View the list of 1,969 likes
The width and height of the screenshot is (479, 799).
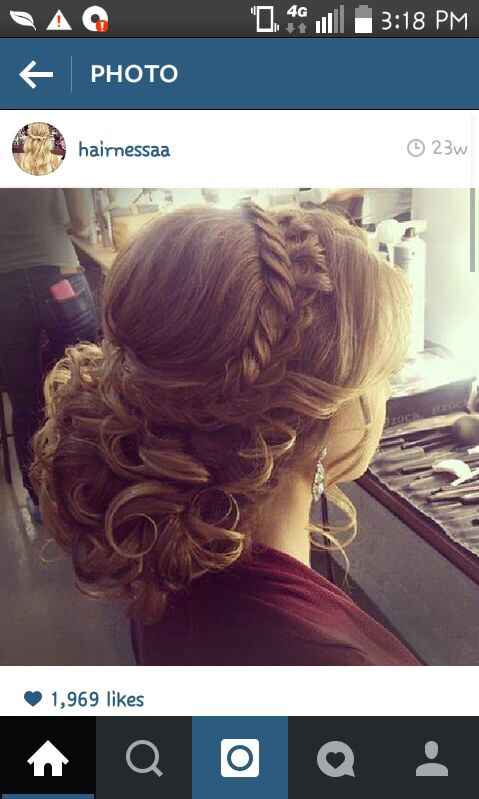97,699
